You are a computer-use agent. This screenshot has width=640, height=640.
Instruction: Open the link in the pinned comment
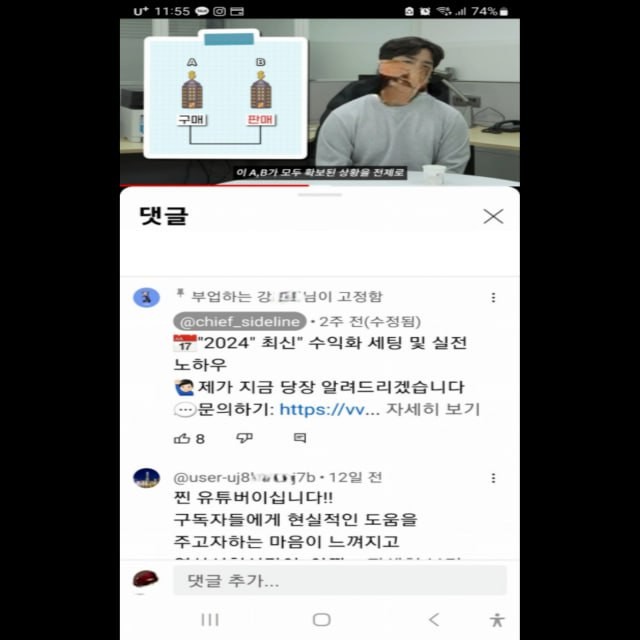326,409
